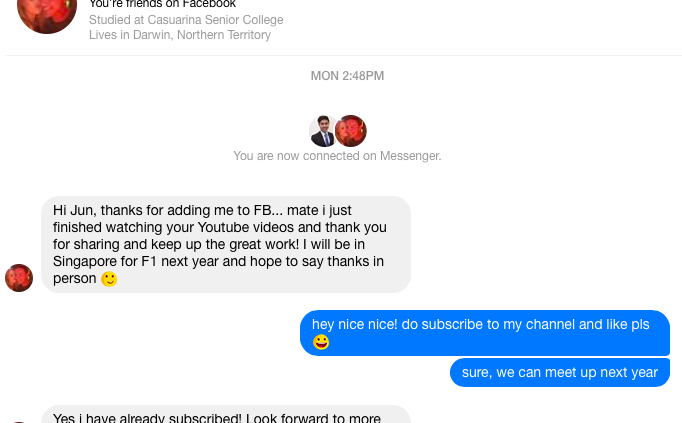The height and width of the screenshot is (423, 682).
Task: Tap the "sure, we can meet up" bubble
Action: tap(560, 372)
